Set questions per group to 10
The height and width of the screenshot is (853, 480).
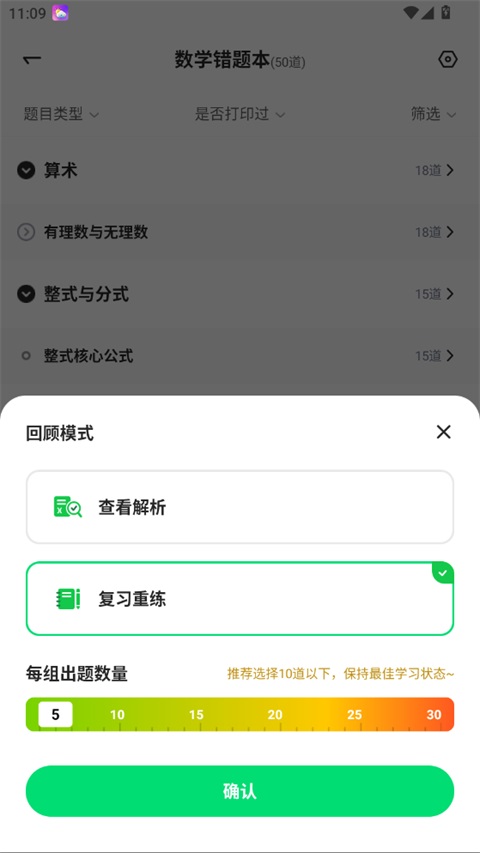118,714
